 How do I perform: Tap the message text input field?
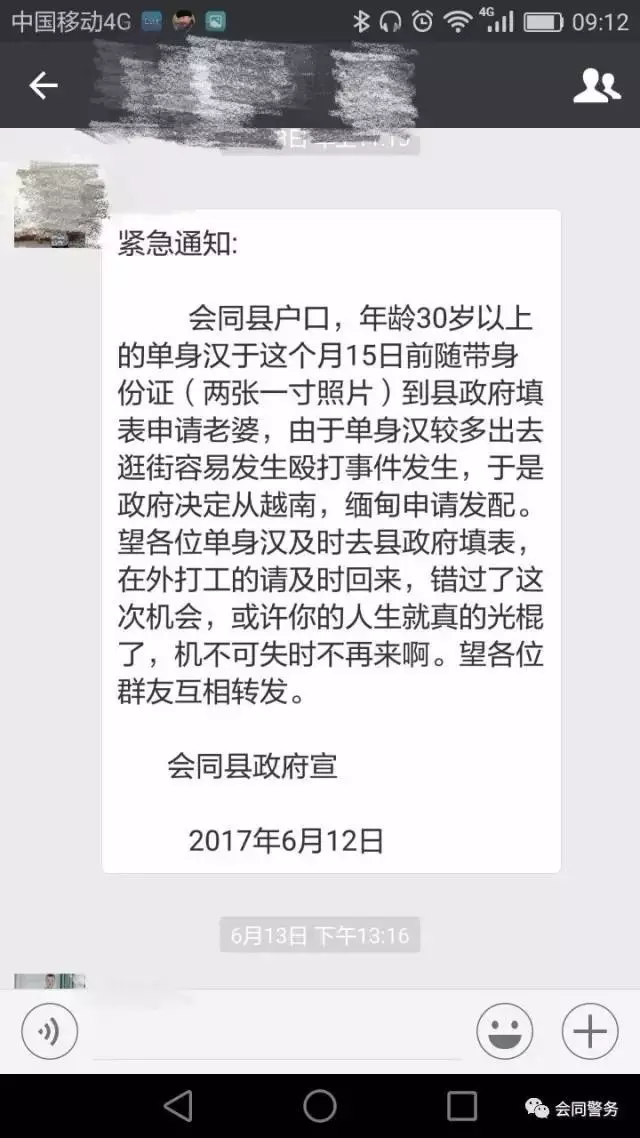pos(275,1032)
